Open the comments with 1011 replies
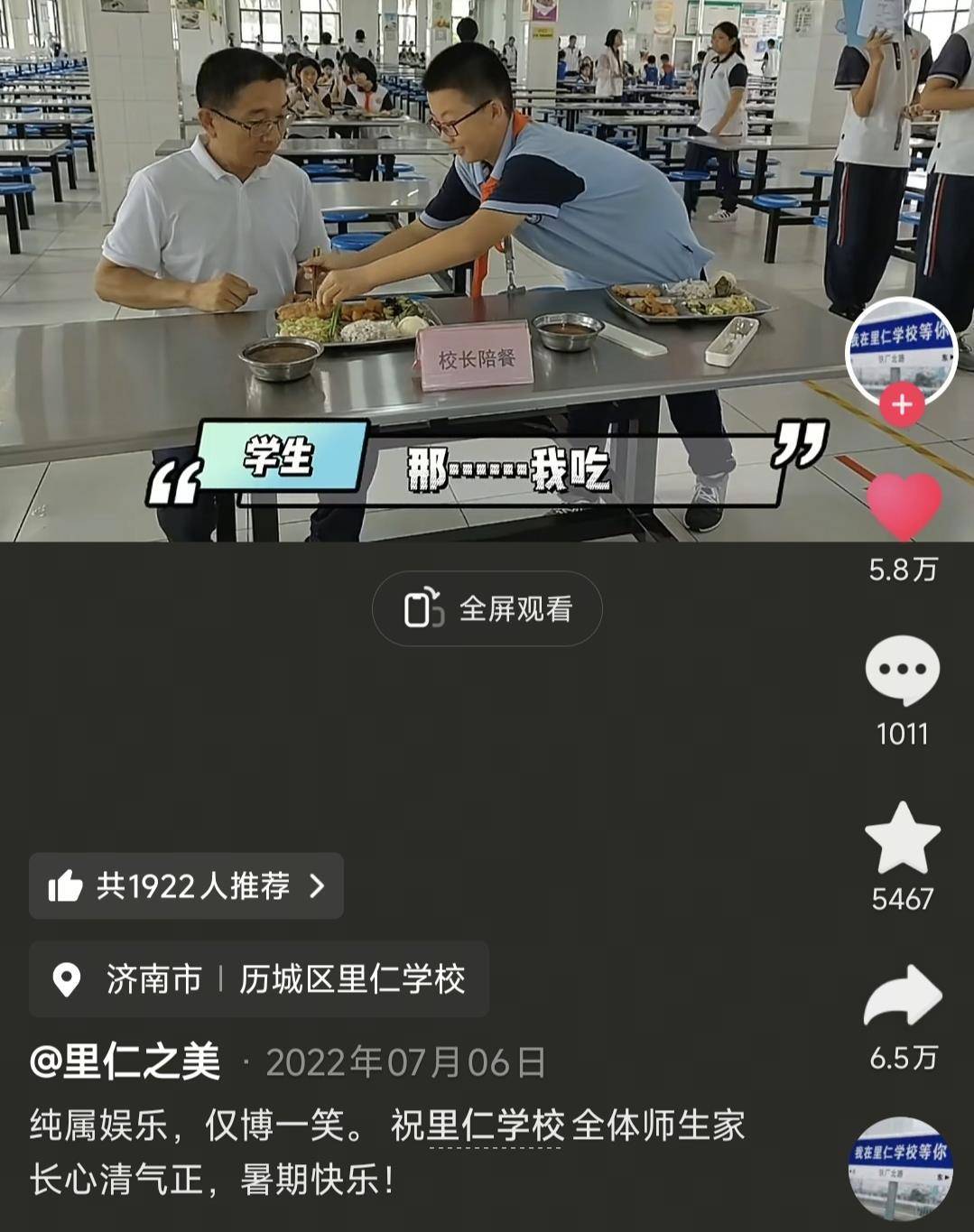 903,670
